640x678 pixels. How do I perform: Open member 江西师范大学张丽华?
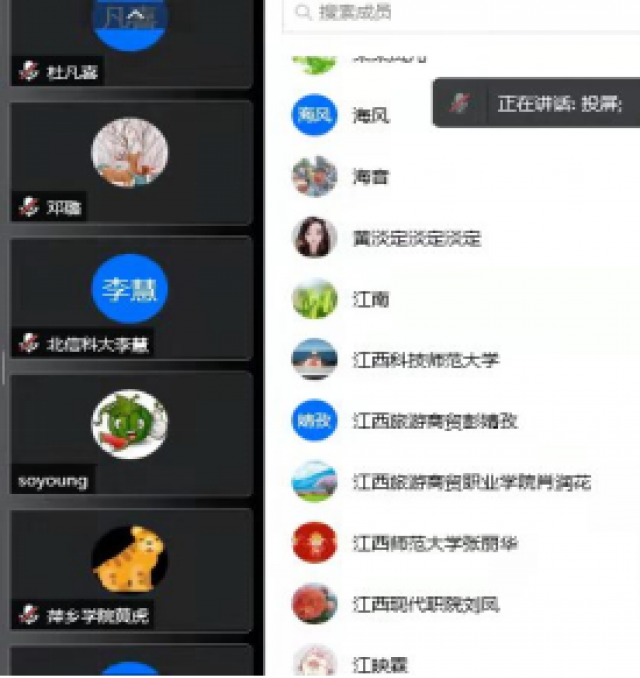click(435, 544)
